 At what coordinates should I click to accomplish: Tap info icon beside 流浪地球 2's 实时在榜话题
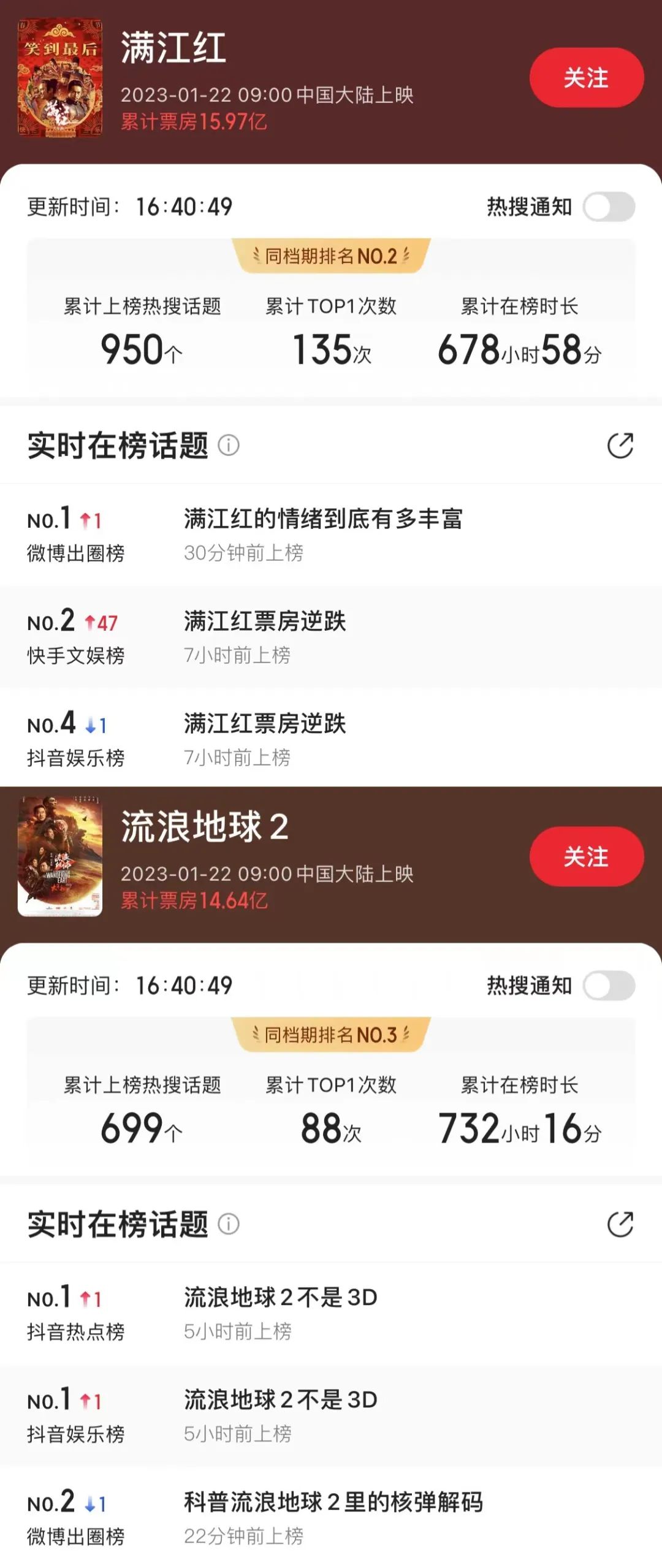coord(229,1224)
